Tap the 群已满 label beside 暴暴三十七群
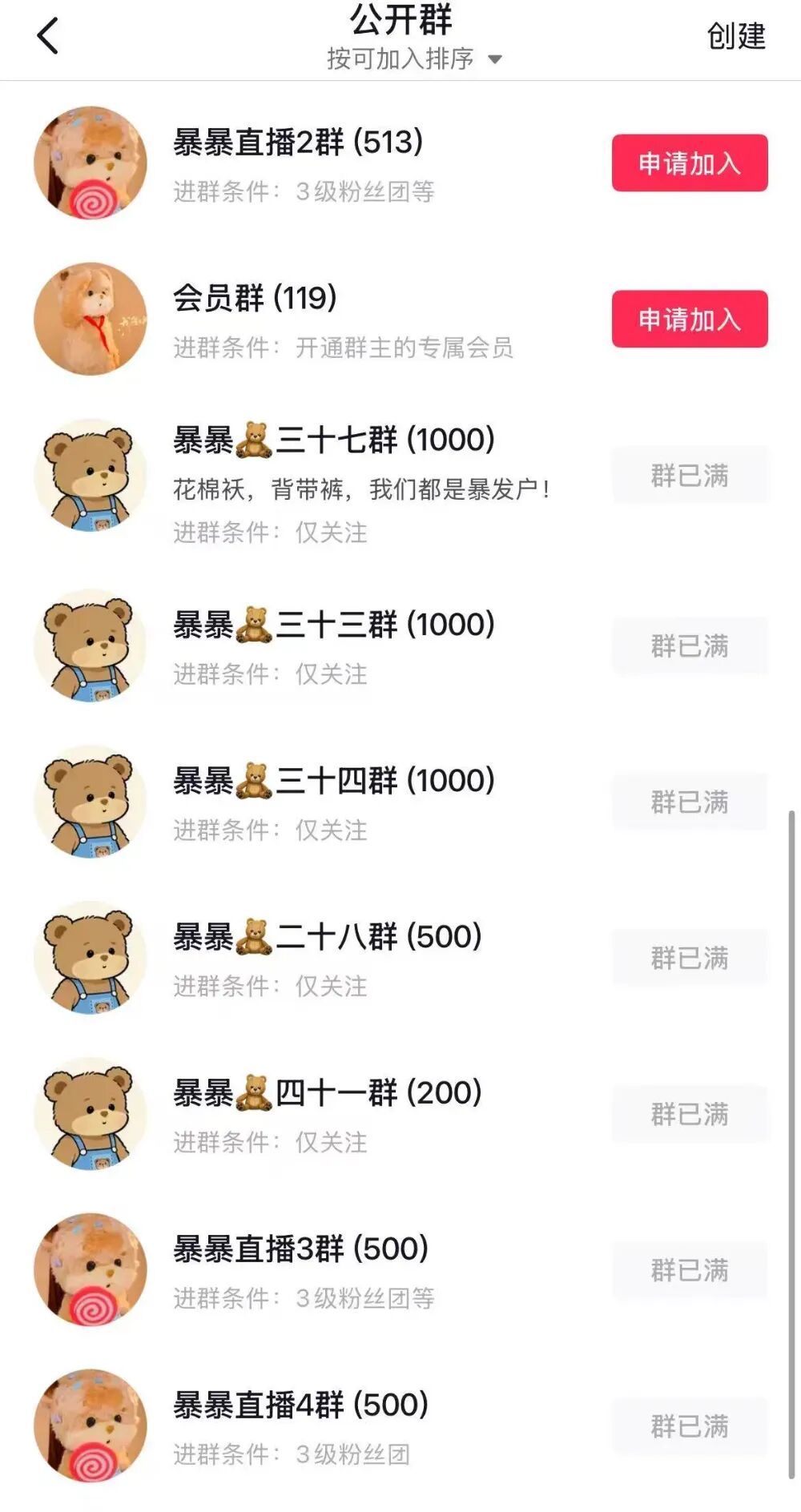The image size is (801, 1512). coord(689,474)
